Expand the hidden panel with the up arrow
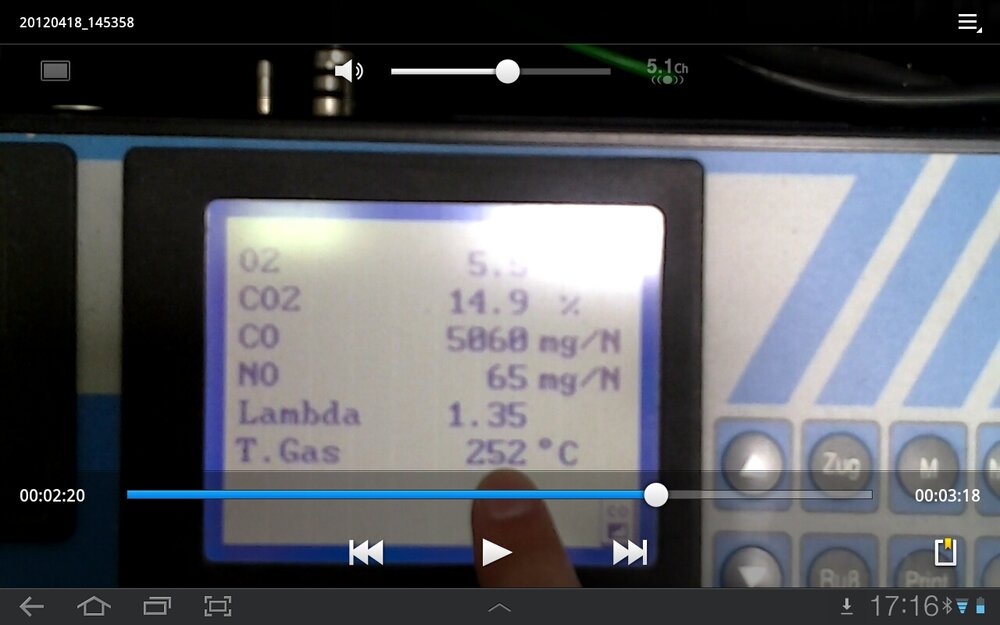The image size is (1000, 625). click(x=499, y=607)
